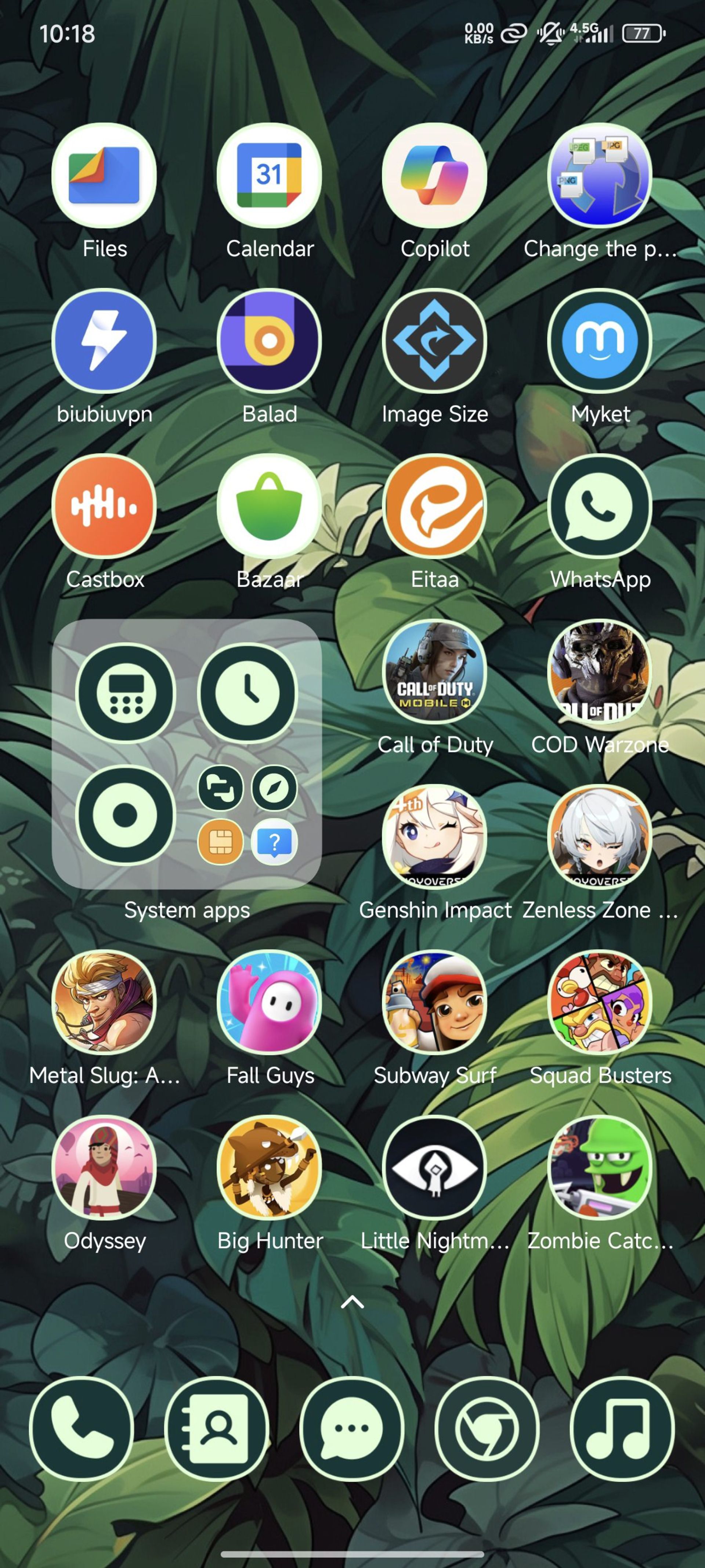Open Eitaa messenger
The height and width of the screenshot is (1568, 705).
coord(434,506)
